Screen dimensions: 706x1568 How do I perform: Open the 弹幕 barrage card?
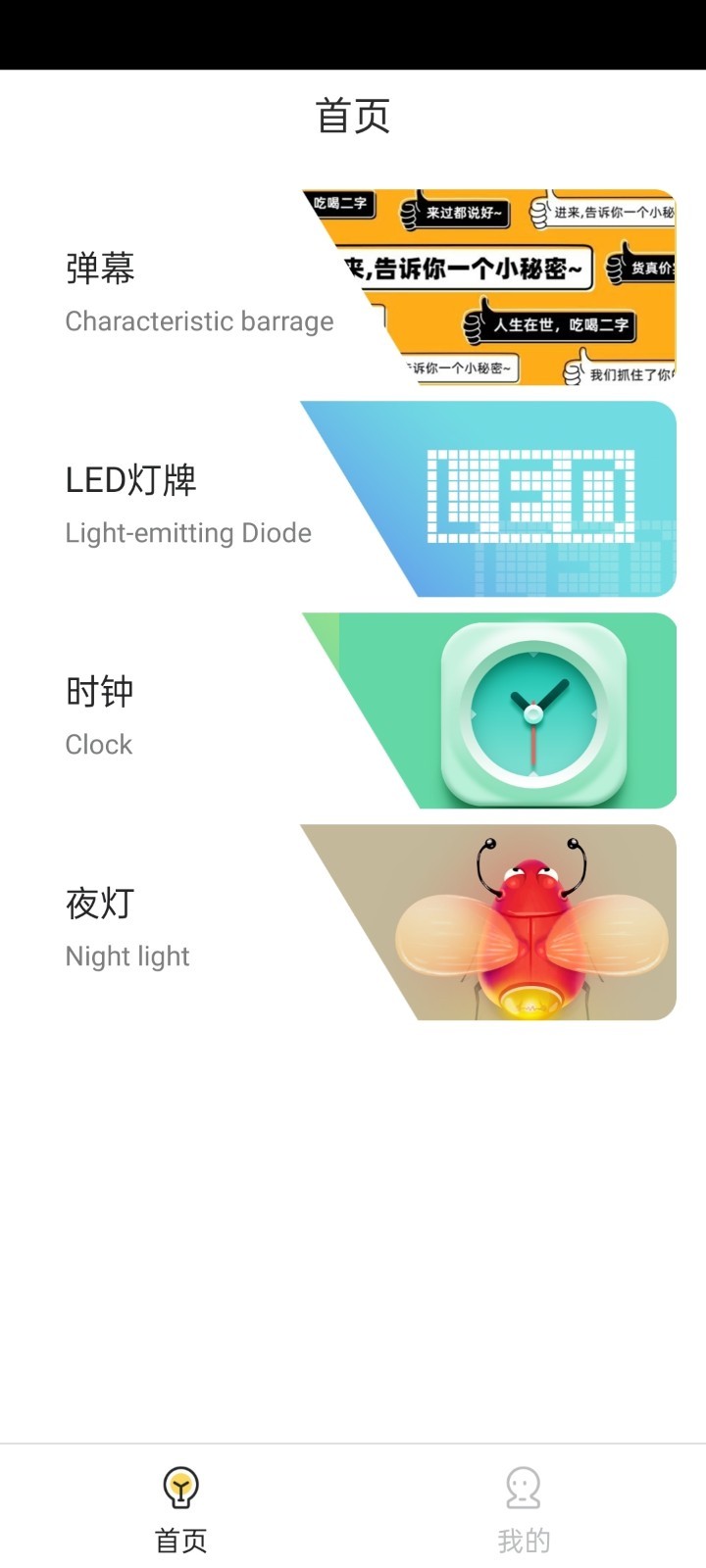(x=353, y=287)
